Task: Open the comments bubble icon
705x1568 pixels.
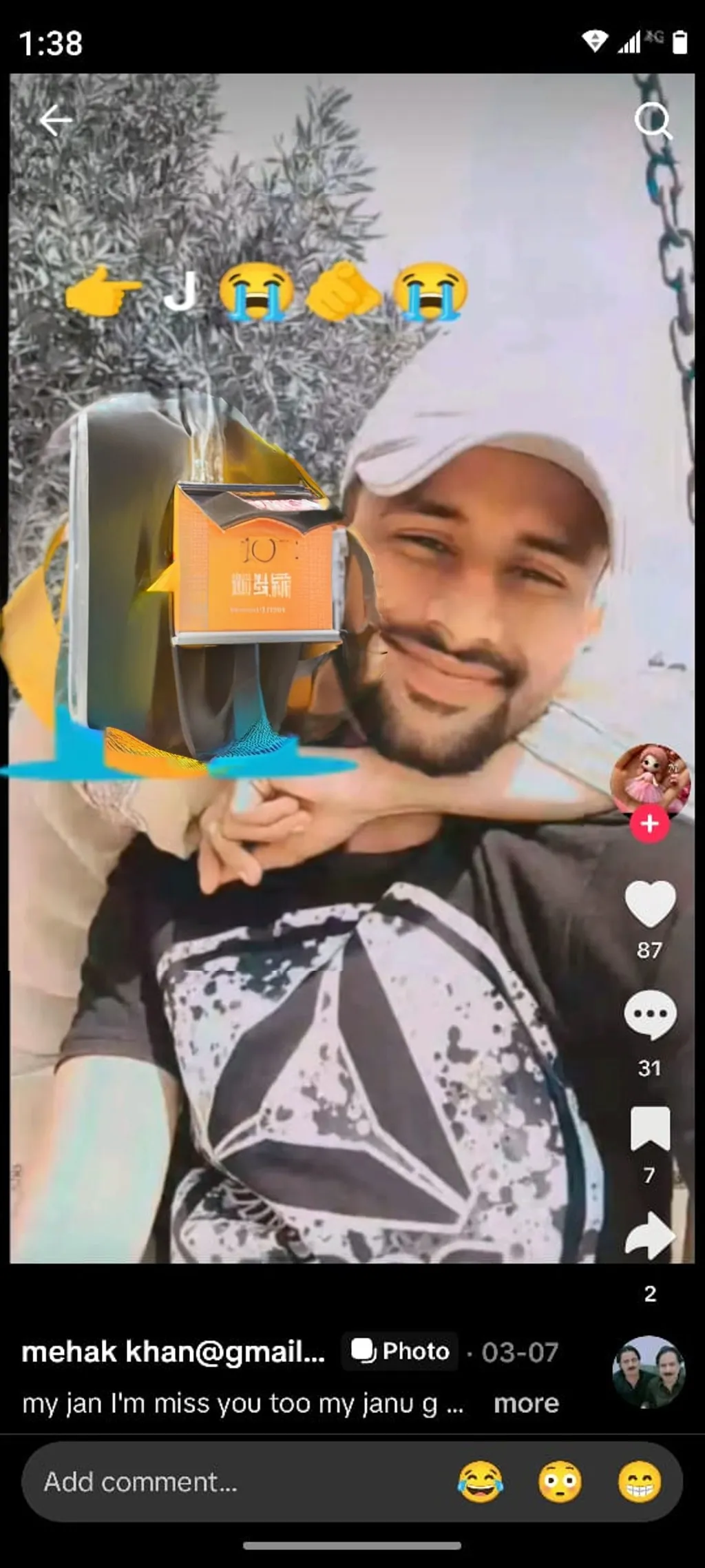Action: click(650, 1014)
